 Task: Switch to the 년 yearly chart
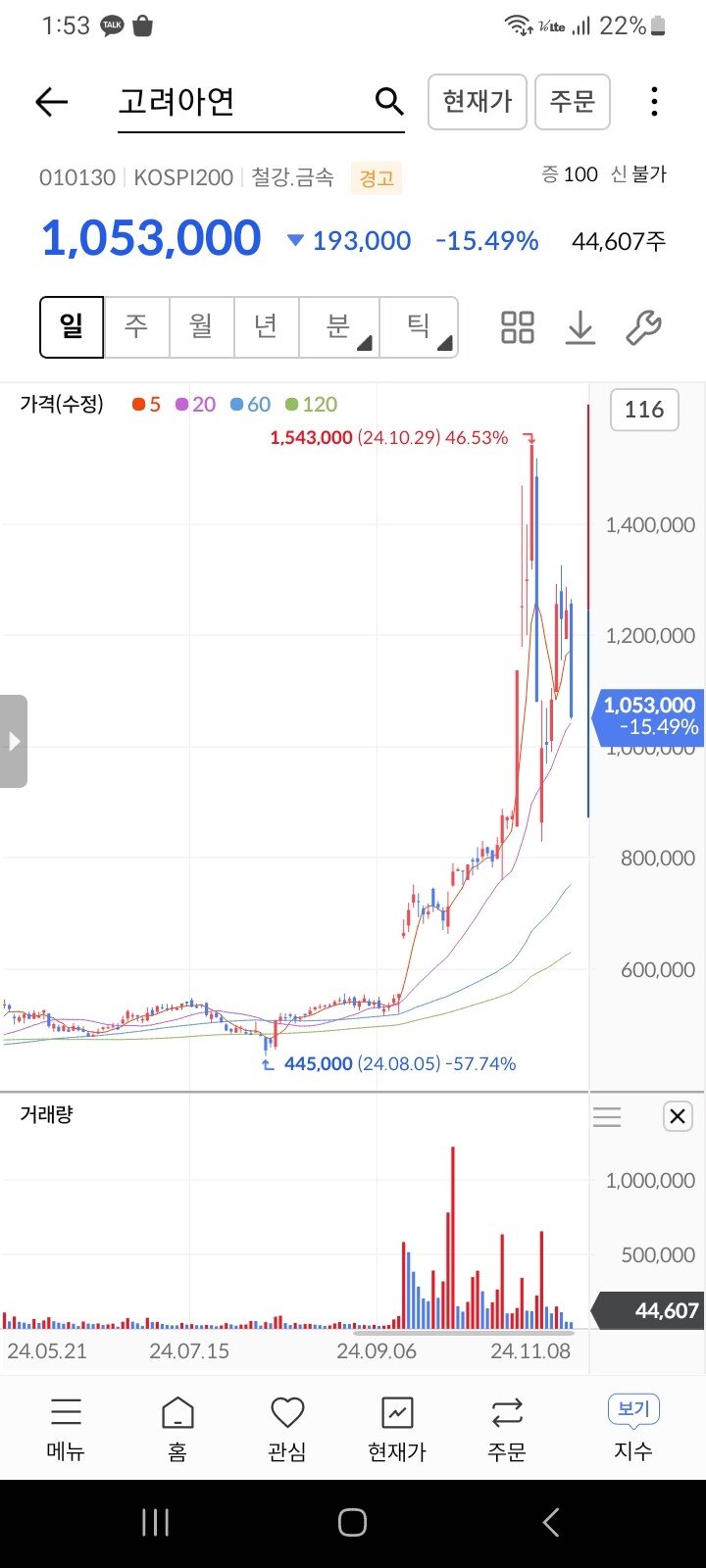pyautogui.click(x=266, y=326)
